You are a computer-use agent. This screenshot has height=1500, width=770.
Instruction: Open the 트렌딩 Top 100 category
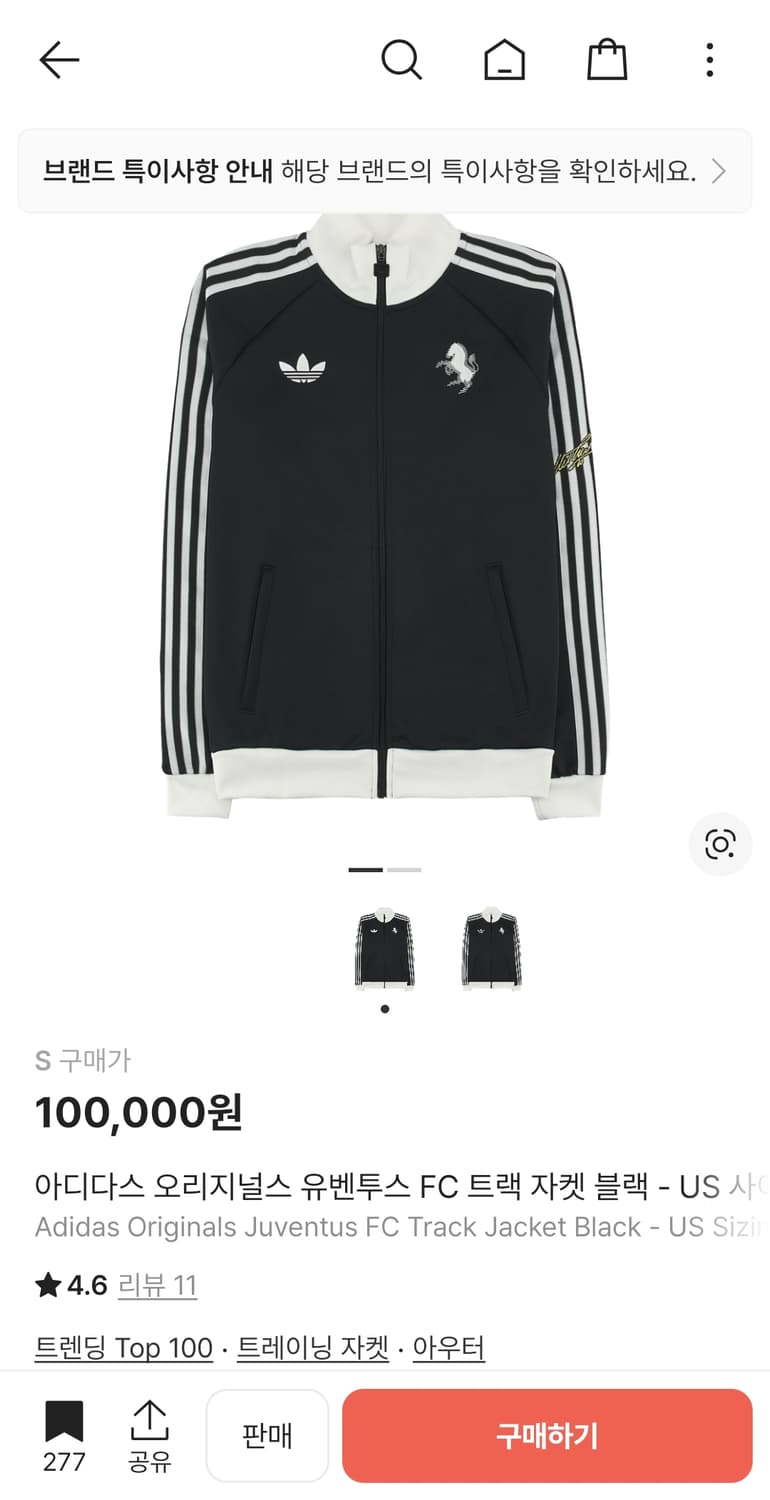tap(122, 1348)
